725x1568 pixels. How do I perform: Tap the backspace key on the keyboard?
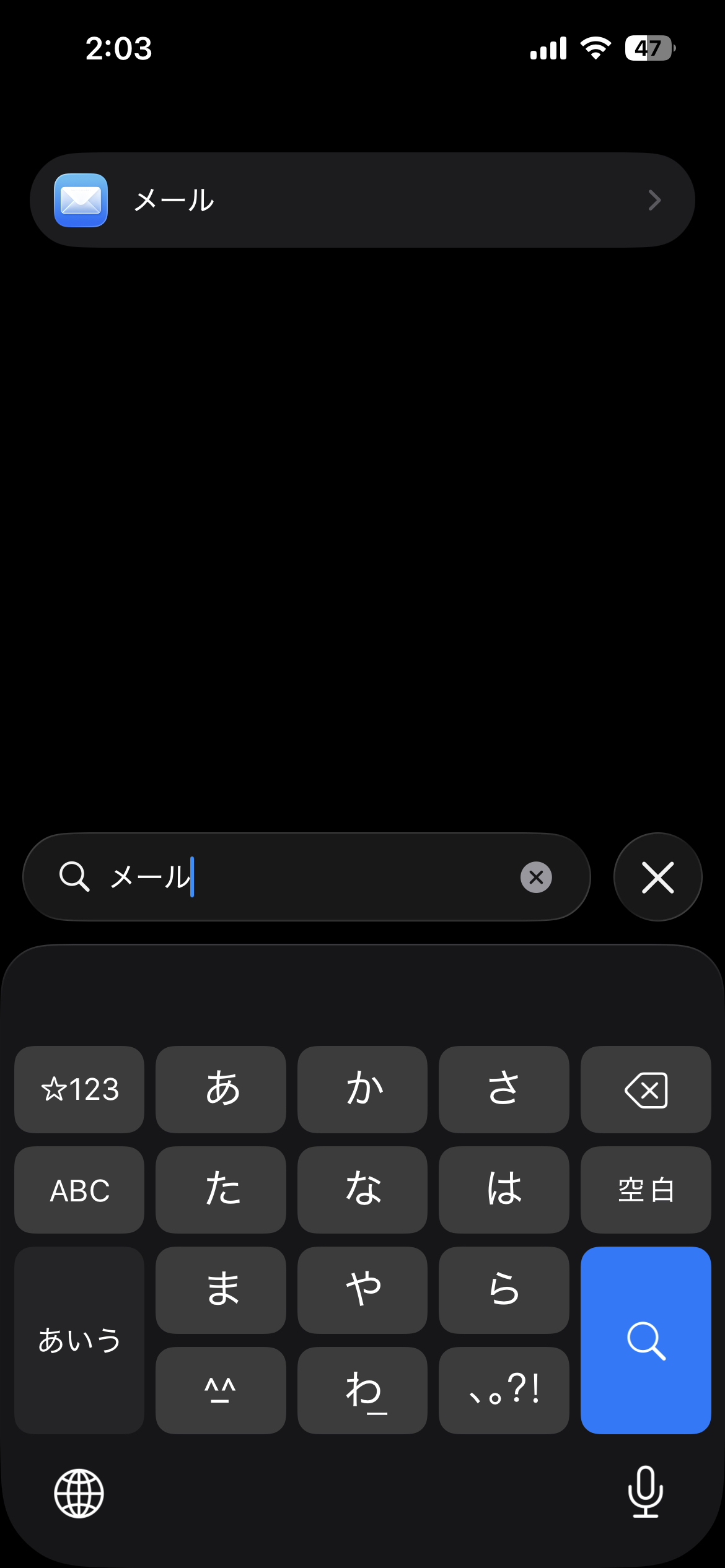(646, 1089)
